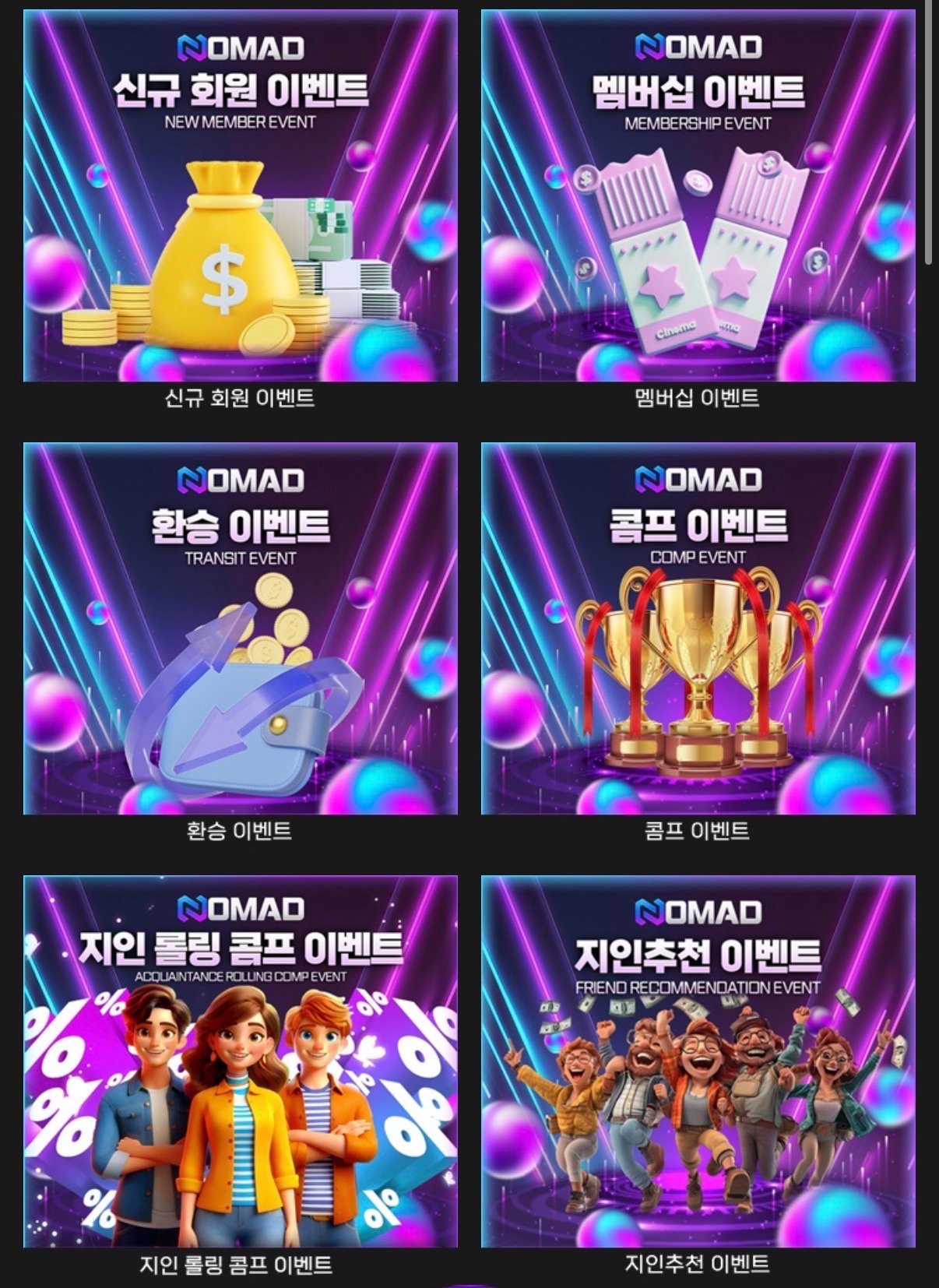Open the 콤프 이벤트 trophy banner
Screen dimensions: 939x1288
[x=698, y=628]
